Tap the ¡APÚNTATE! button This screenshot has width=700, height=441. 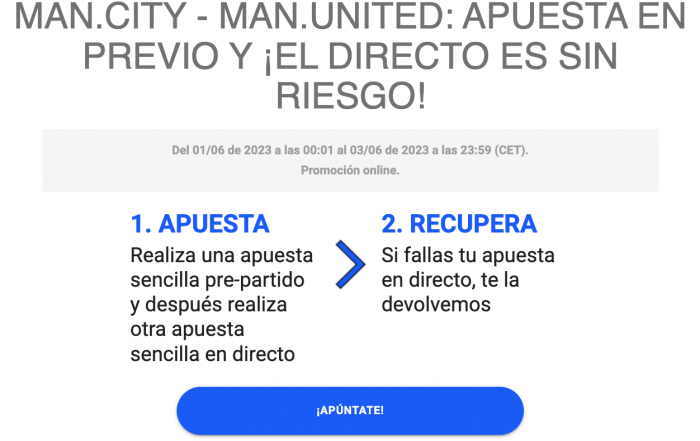click(350, 411)
